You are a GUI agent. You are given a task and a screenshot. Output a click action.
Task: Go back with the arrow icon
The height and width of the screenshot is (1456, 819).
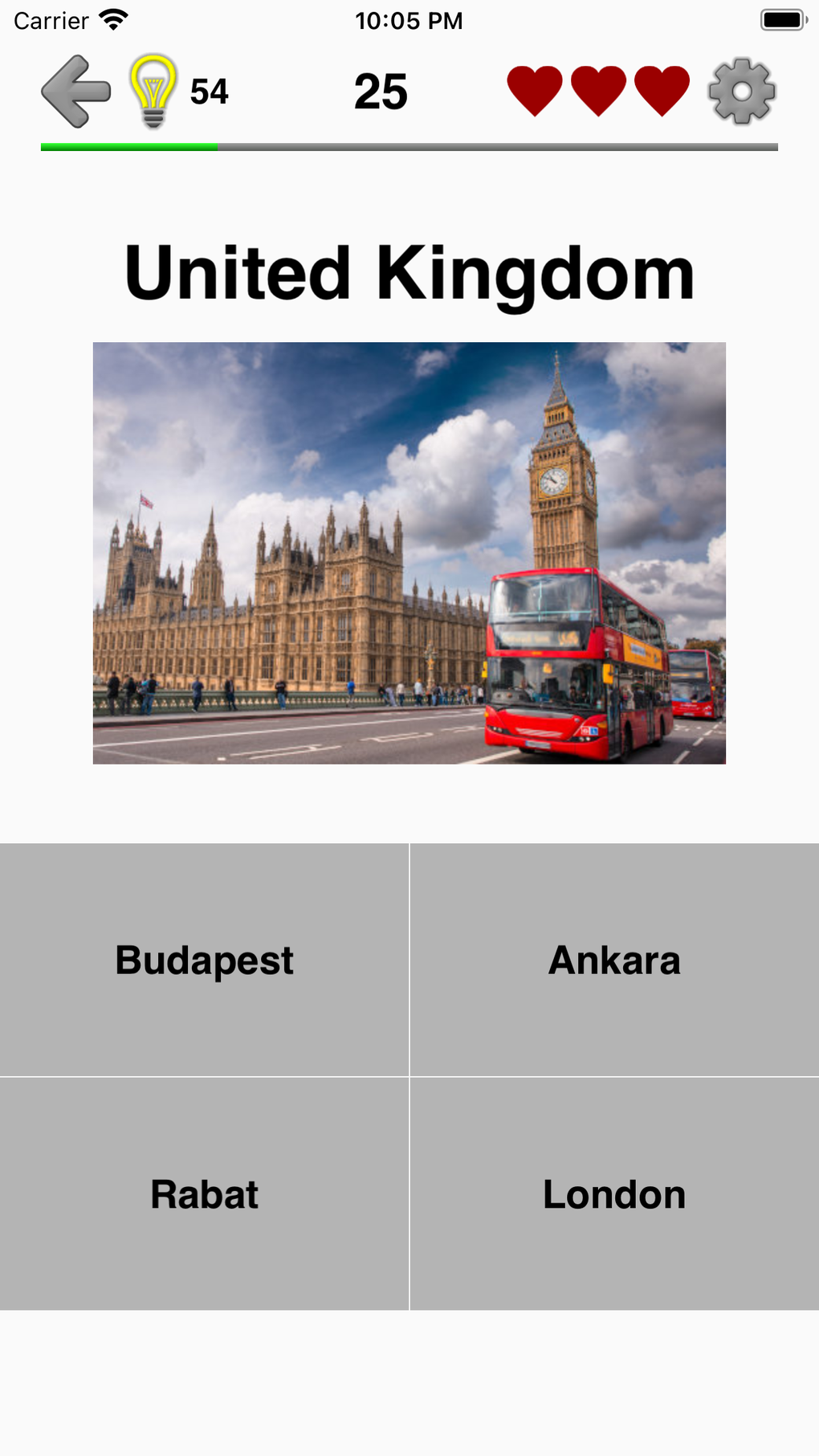75,92
